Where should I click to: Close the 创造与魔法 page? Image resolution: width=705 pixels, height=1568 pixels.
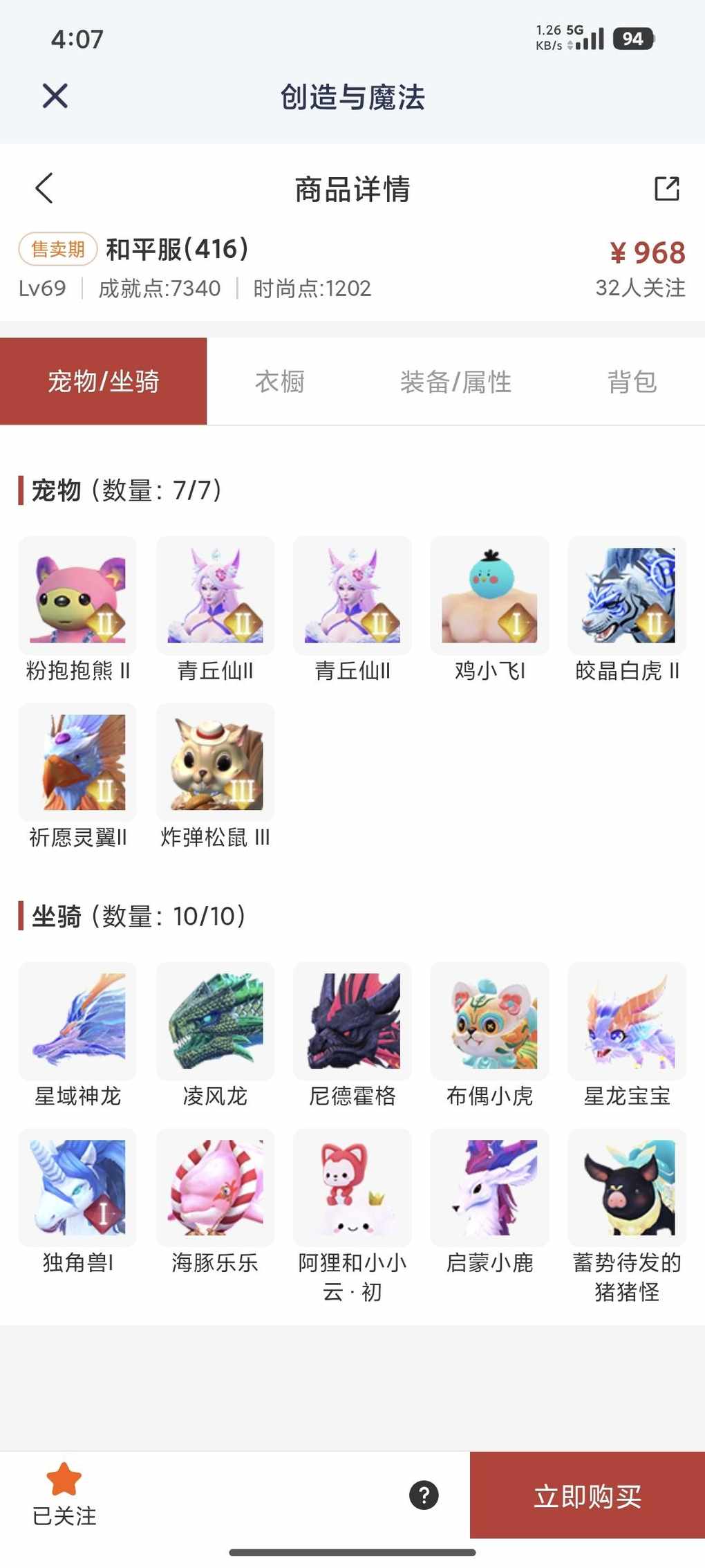pos(55,95)
